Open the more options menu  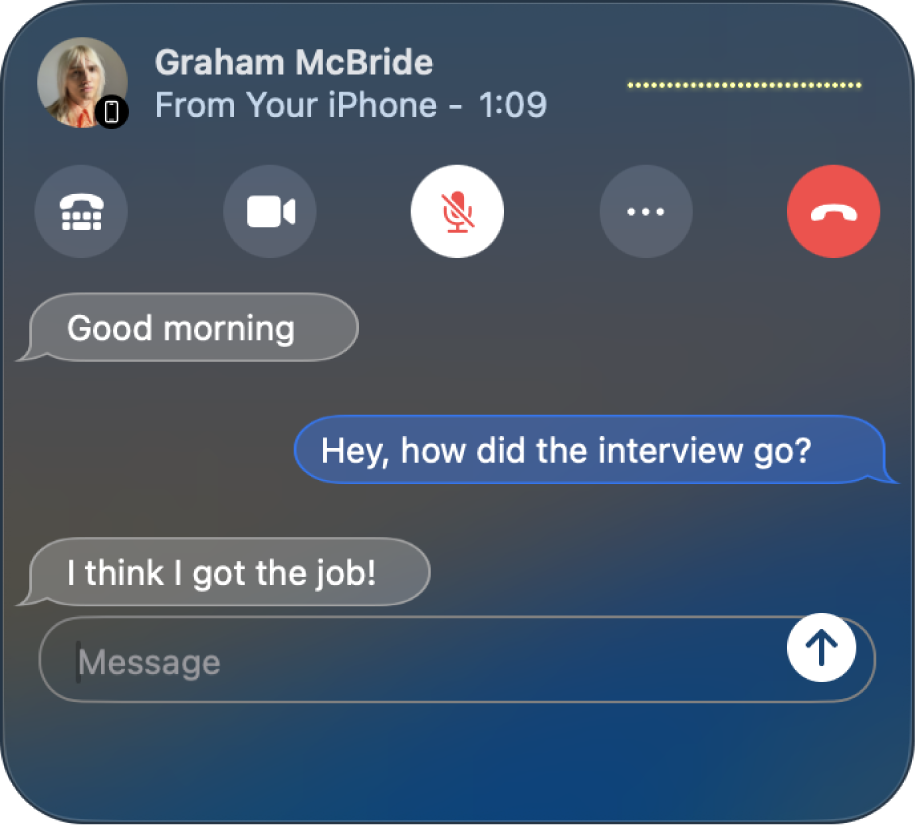(645, 212)
